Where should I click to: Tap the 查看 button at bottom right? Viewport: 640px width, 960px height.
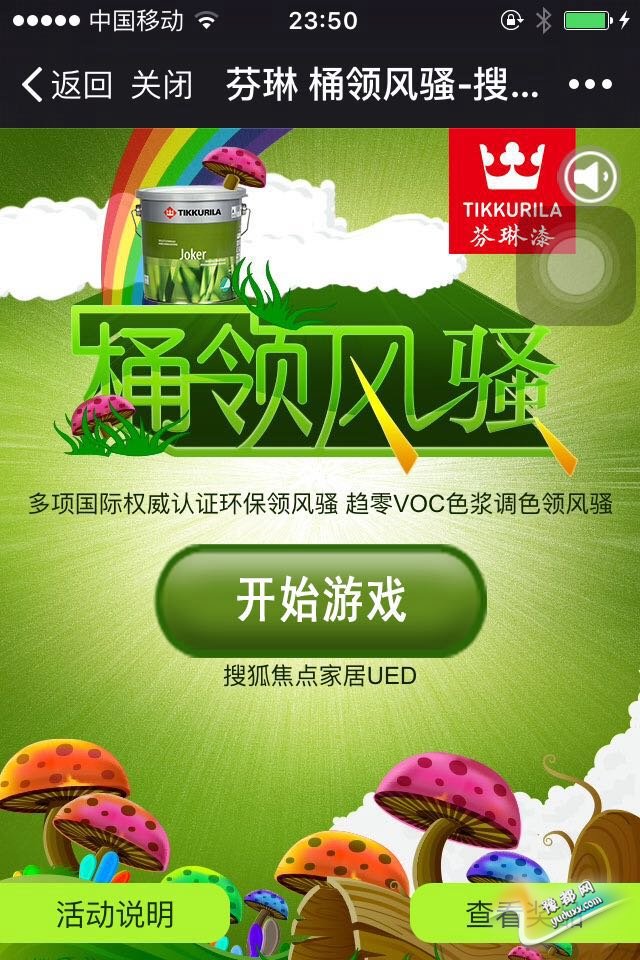(524, 914)
